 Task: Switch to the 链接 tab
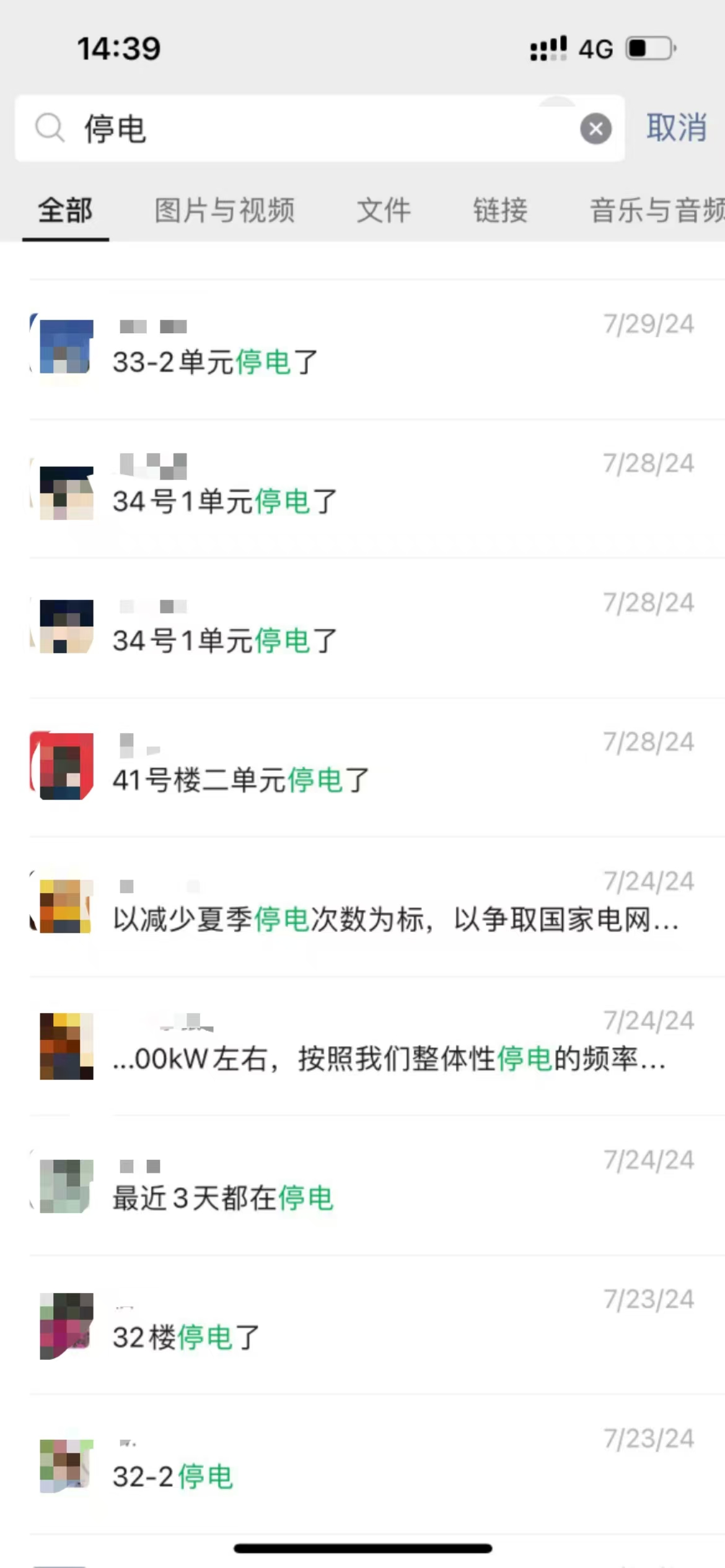(500, 210)
